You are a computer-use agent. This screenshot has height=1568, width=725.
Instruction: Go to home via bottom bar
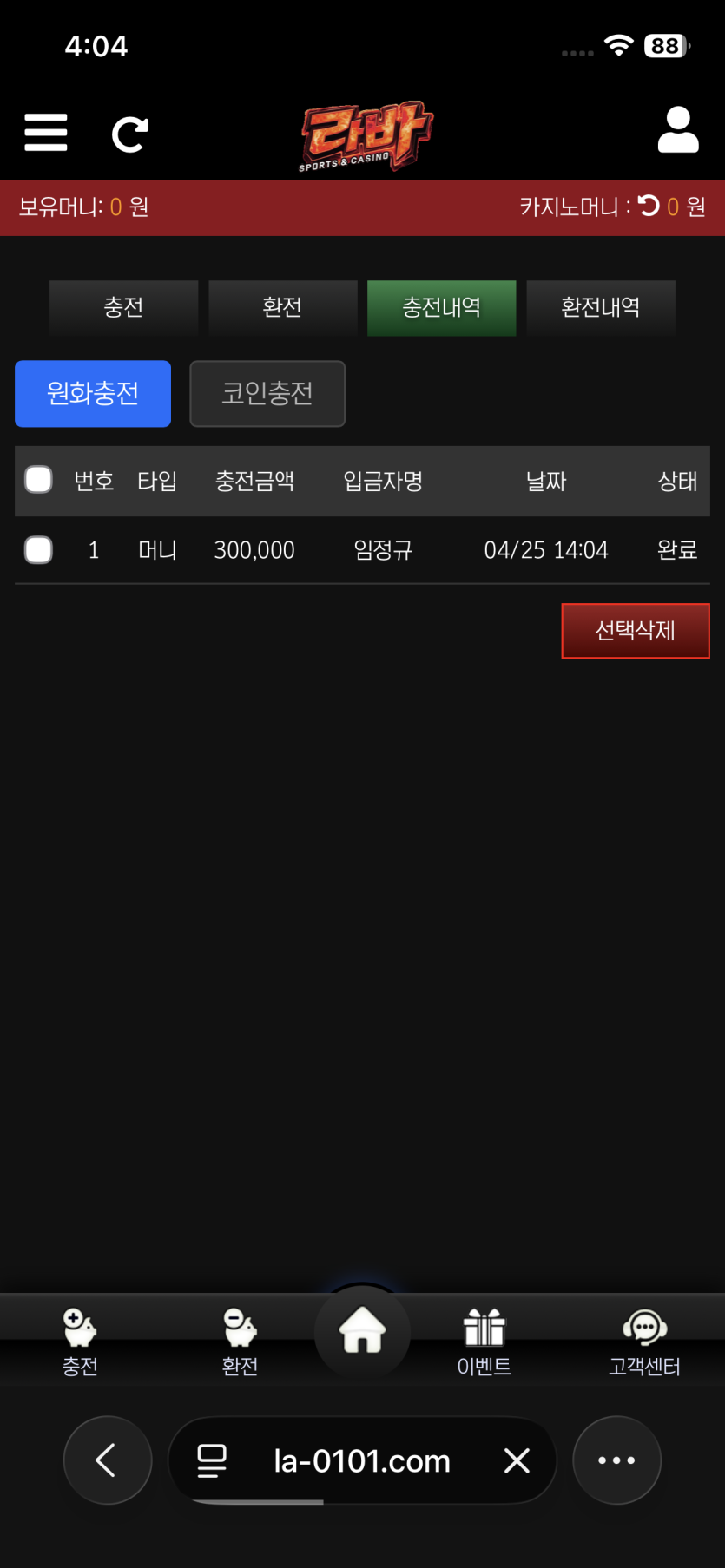[x=362, y=1331]
